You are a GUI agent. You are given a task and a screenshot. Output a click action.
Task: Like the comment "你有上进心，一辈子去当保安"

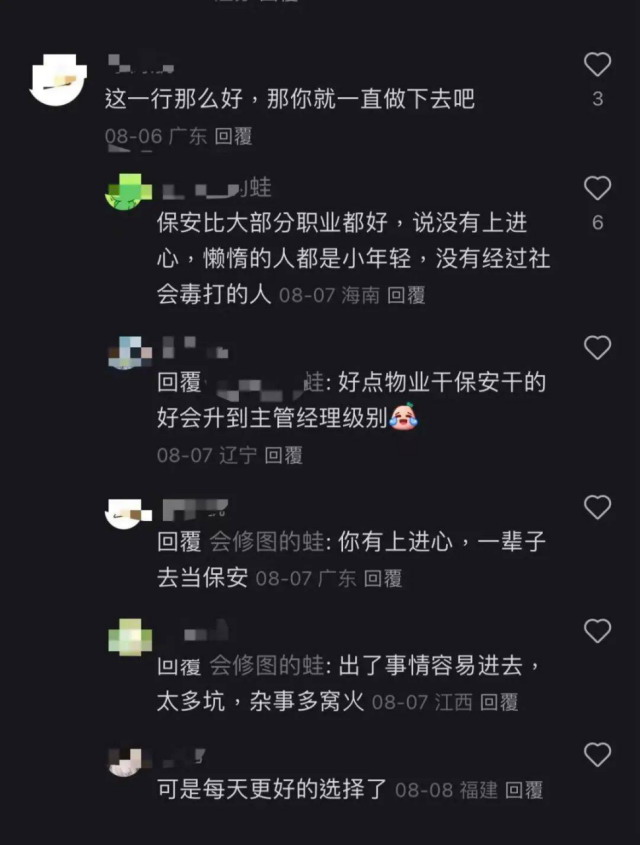pyautogui.click(x=597, y=507)
